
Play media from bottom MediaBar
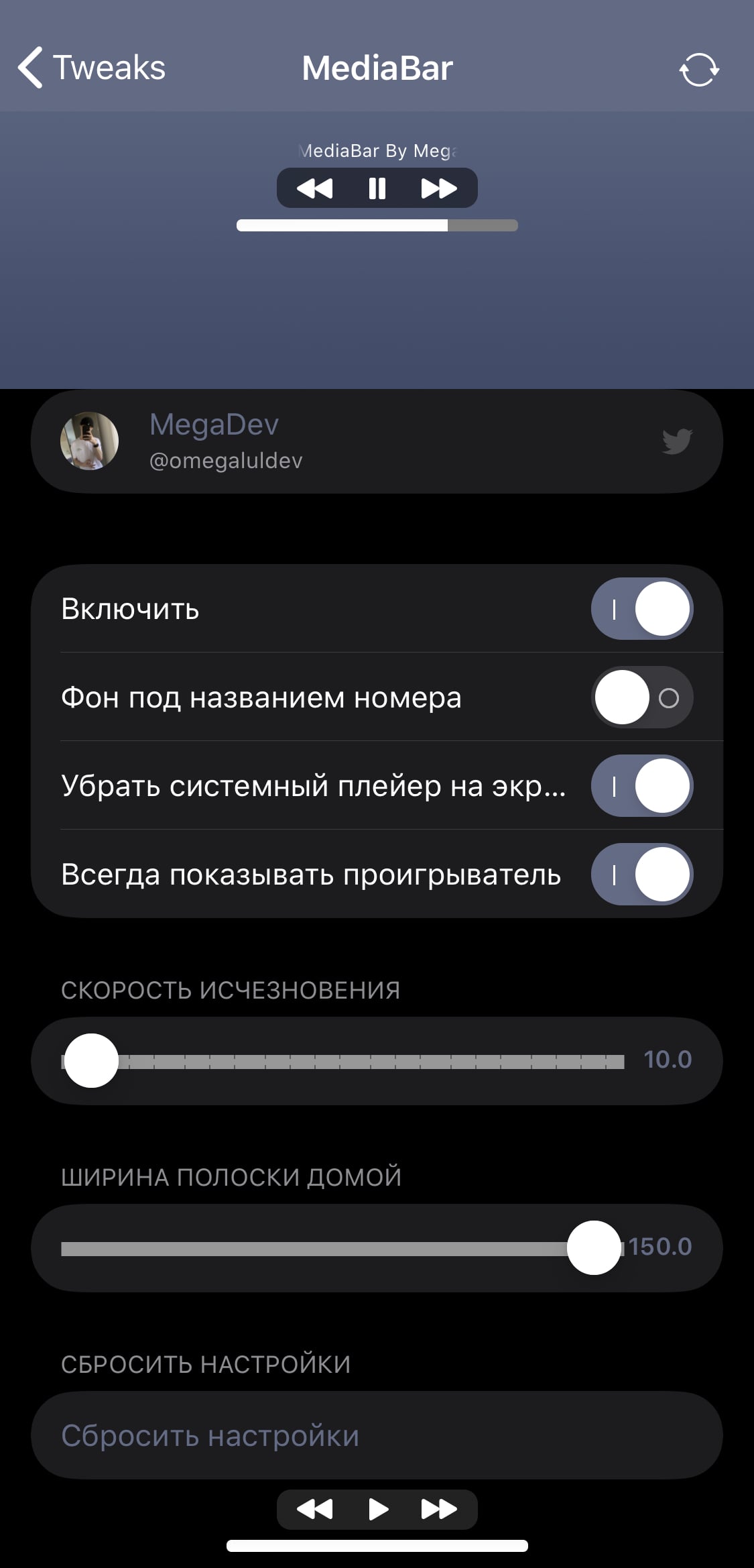(x=377, y=1509)
